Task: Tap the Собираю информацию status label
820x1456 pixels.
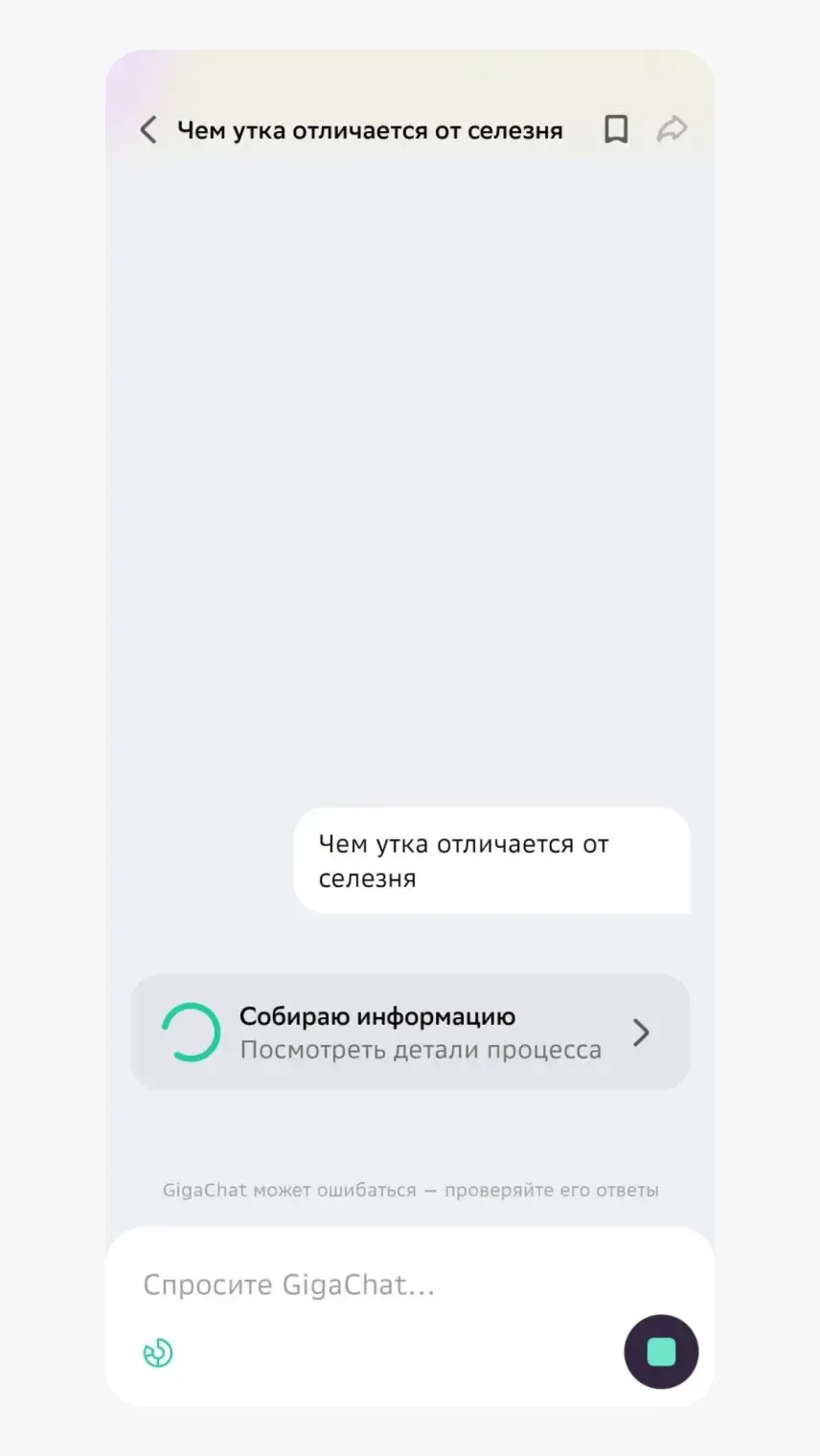Action: 376,1016
